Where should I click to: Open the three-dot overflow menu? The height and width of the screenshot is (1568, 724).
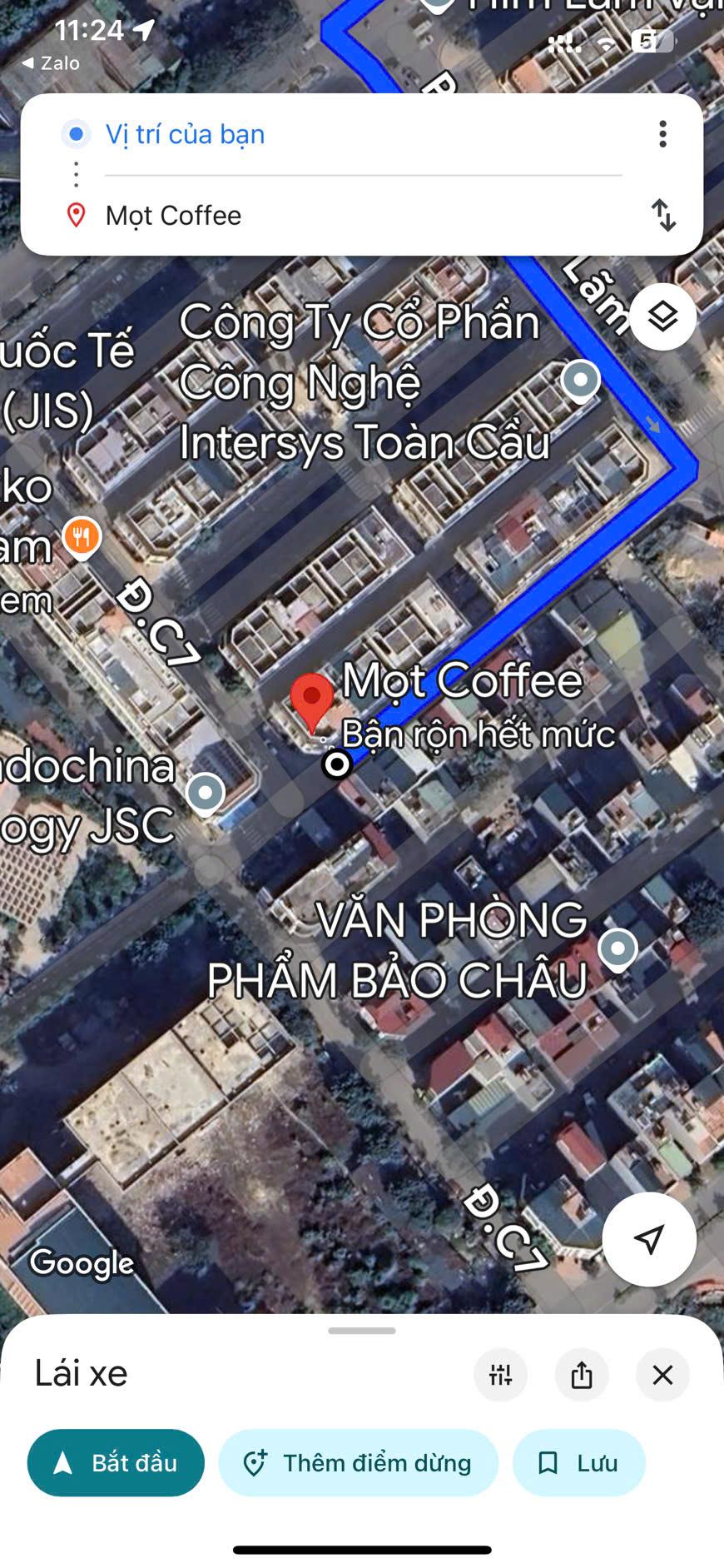coord(662,134)
